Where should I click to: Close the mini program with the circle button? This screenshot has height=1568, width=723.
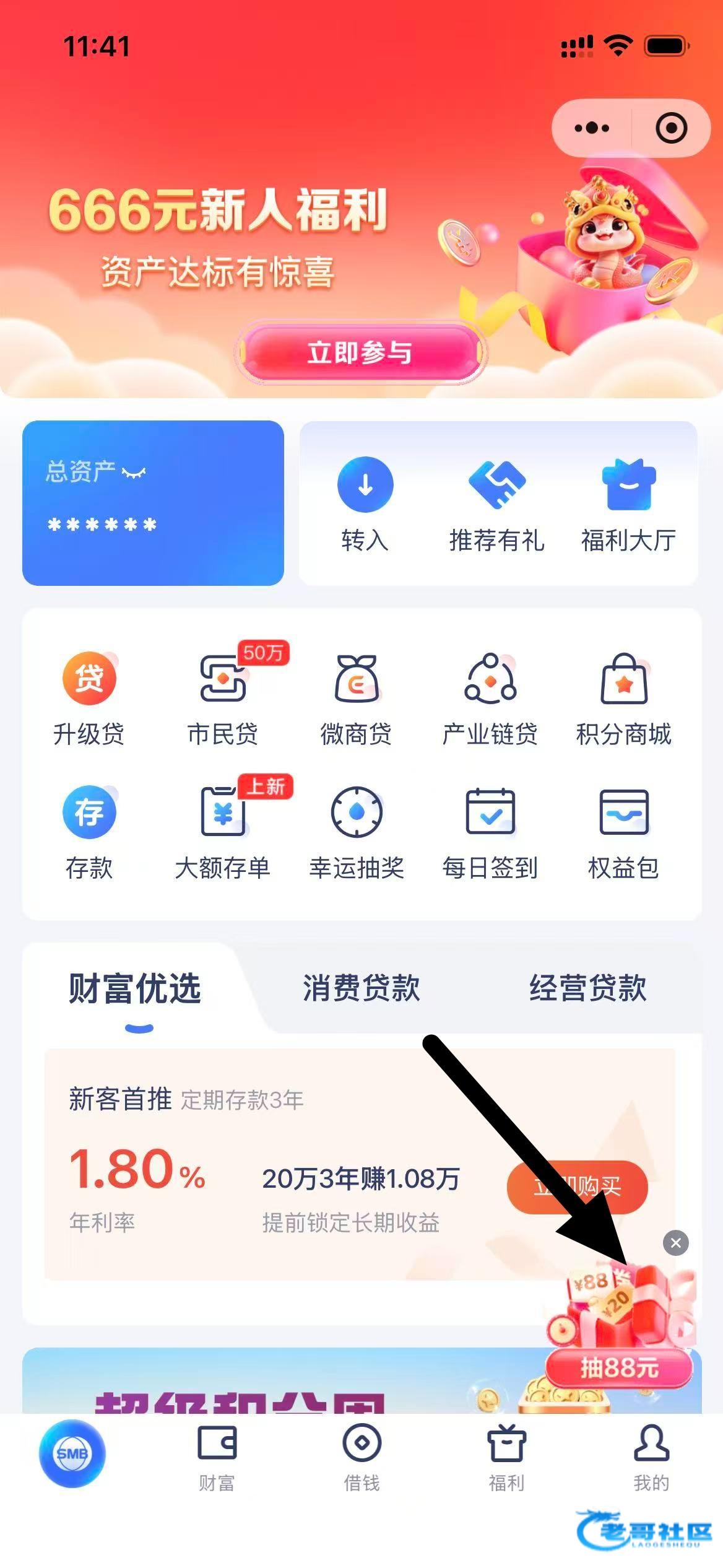(671, 128)
